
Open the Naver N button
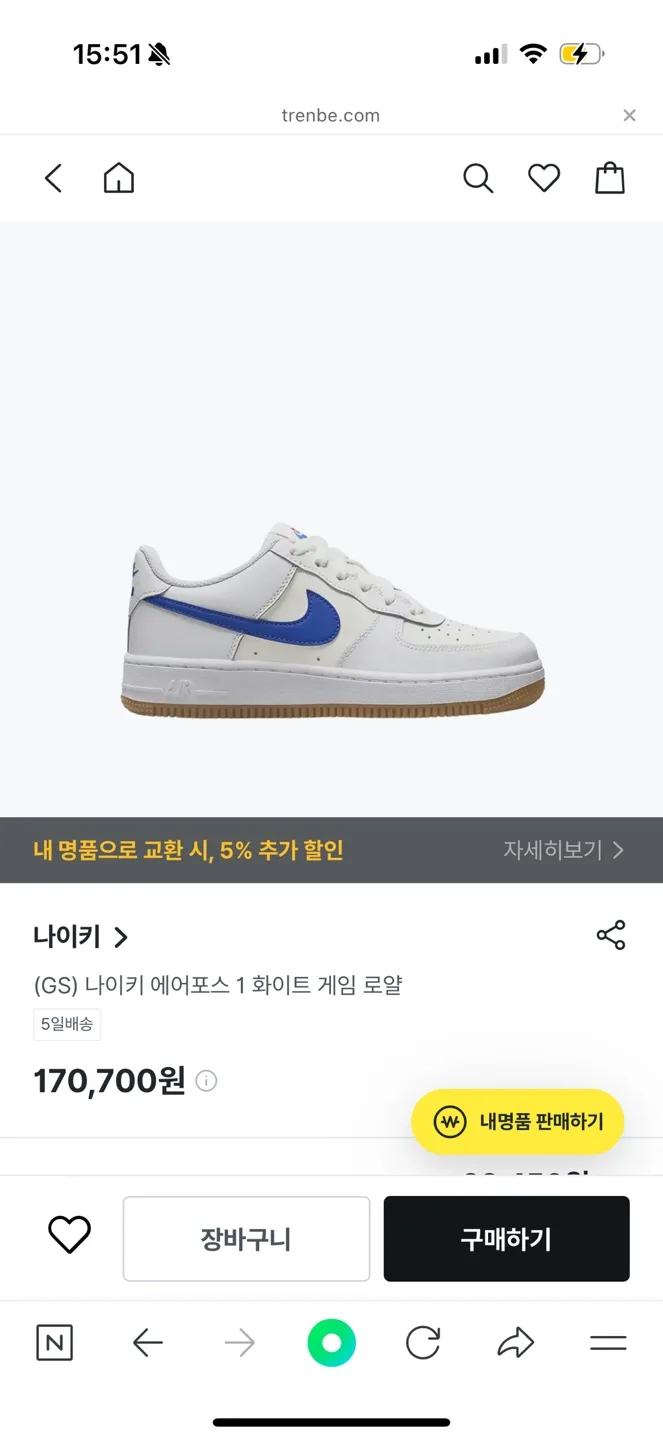(x=54, y=1343)
